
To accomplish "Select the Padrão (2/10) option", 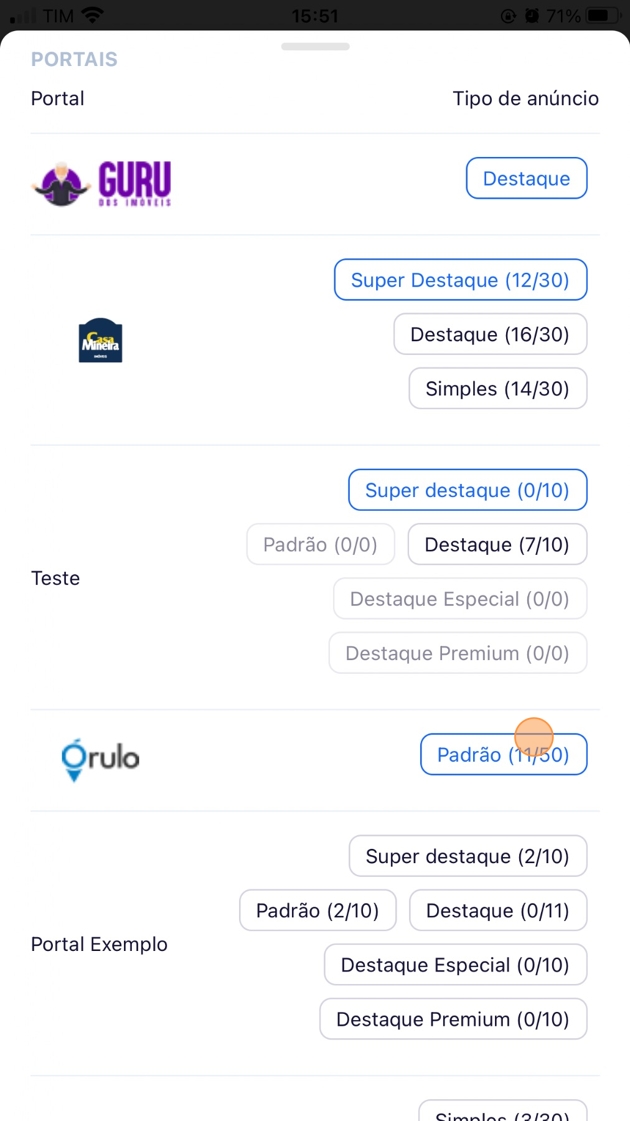I will click(x=317, y=911).
